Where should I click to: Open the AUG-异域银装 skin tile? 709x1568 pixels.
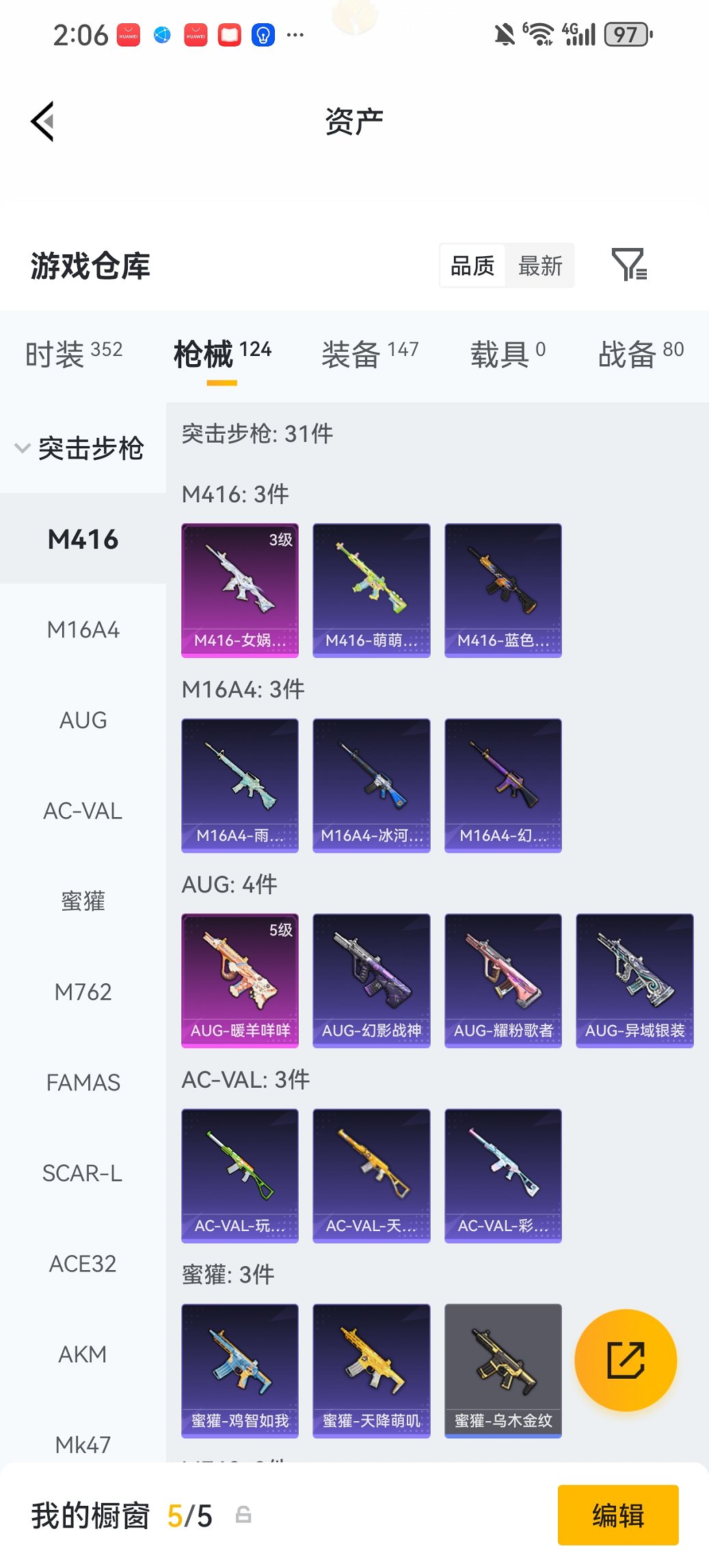pyautogui.click(x=634, y=980)
